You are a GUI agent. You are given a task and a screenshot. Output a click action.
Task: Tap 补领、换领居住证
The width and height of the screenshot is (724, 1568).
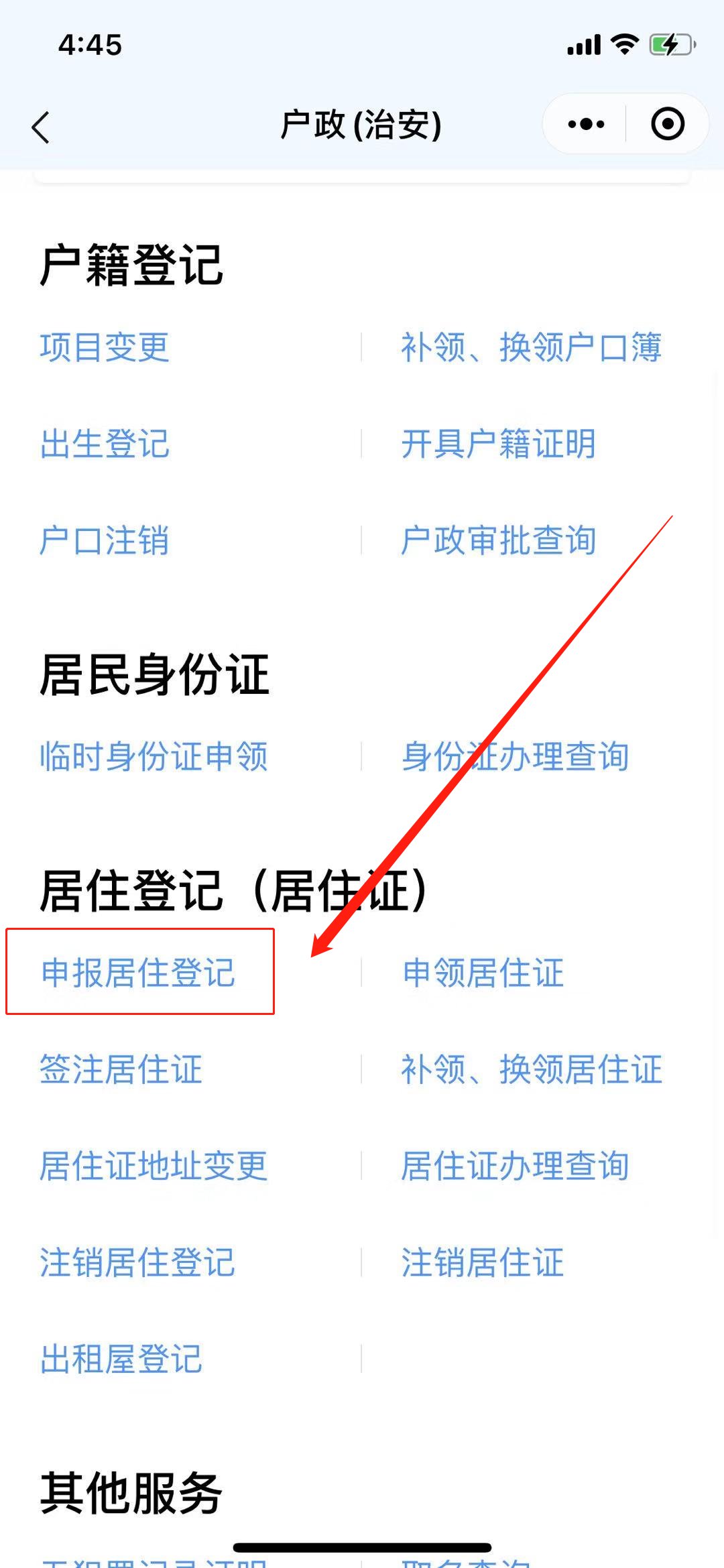point(531,1069)
